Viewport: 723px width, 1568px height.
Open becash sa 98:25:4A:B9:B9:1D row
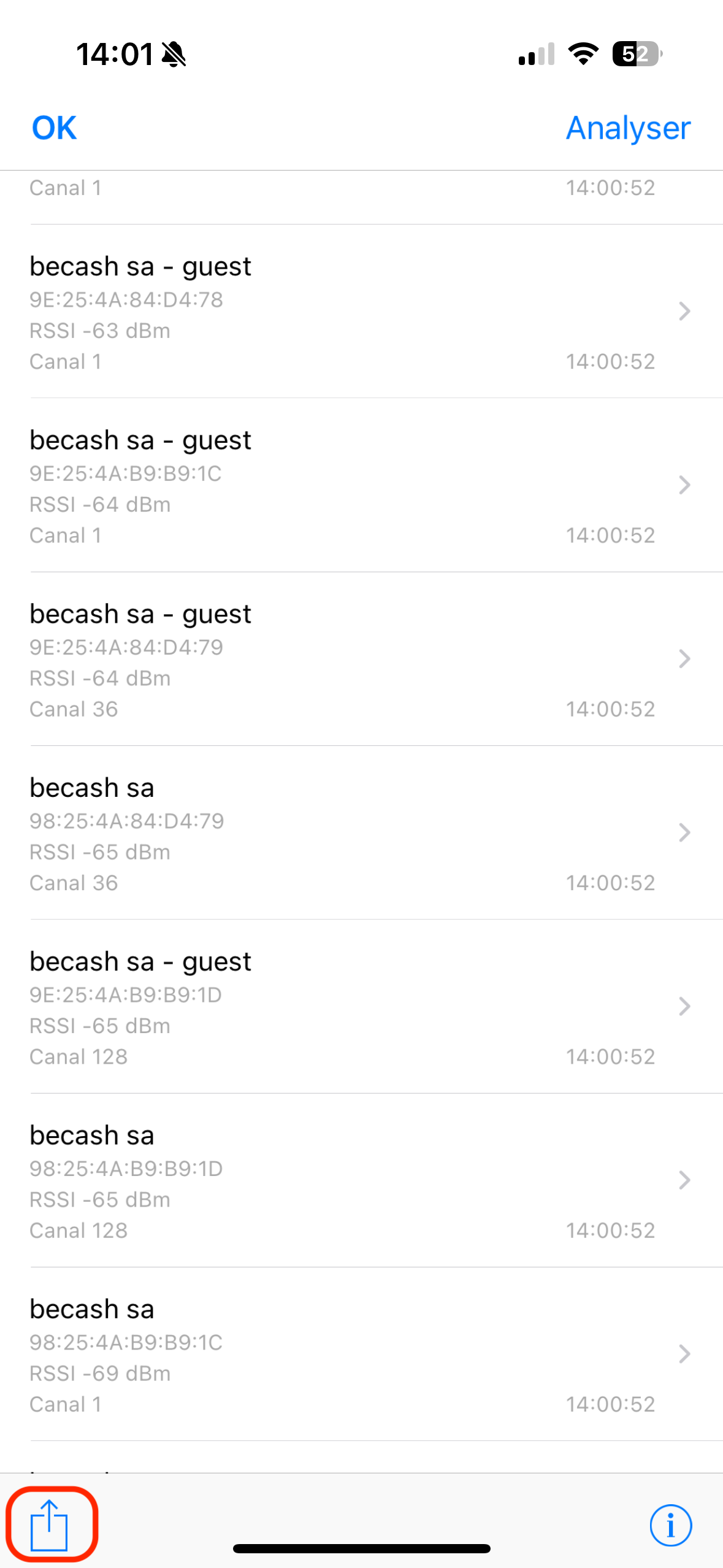[361, 1181]
